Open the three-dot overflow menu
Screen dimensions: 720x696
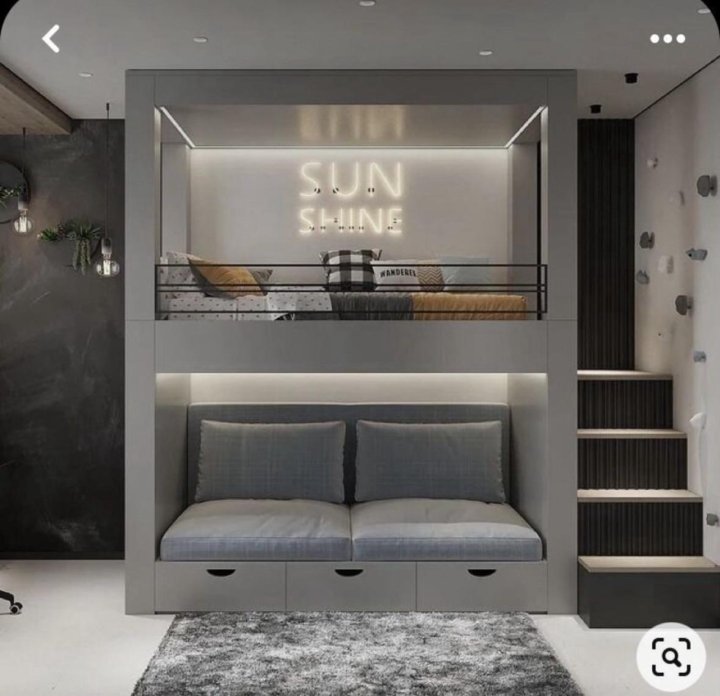tap(667, 39)
